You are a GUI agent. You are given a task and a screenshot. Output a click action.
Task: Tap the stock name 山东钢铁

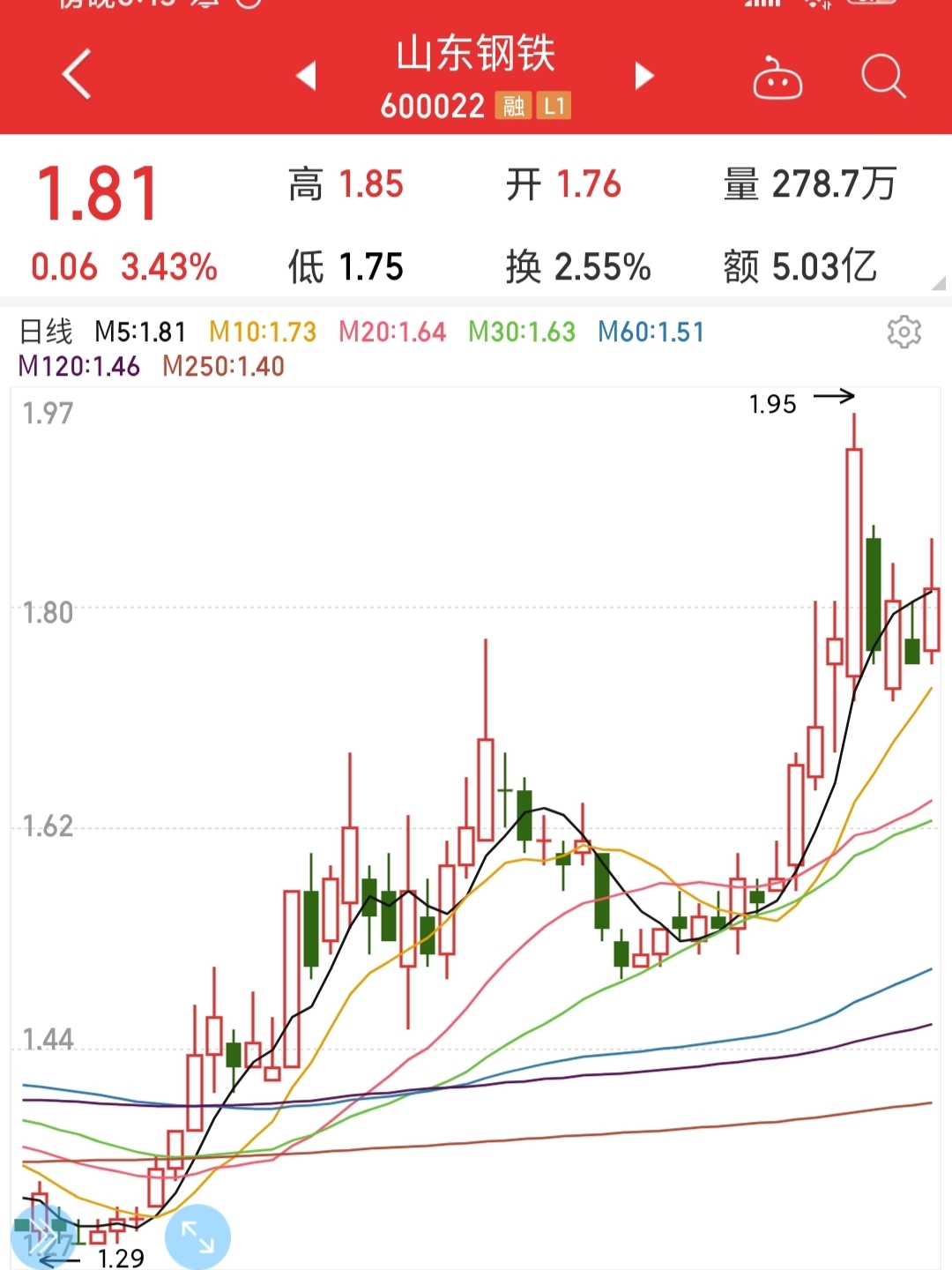[x=474, y=55]
